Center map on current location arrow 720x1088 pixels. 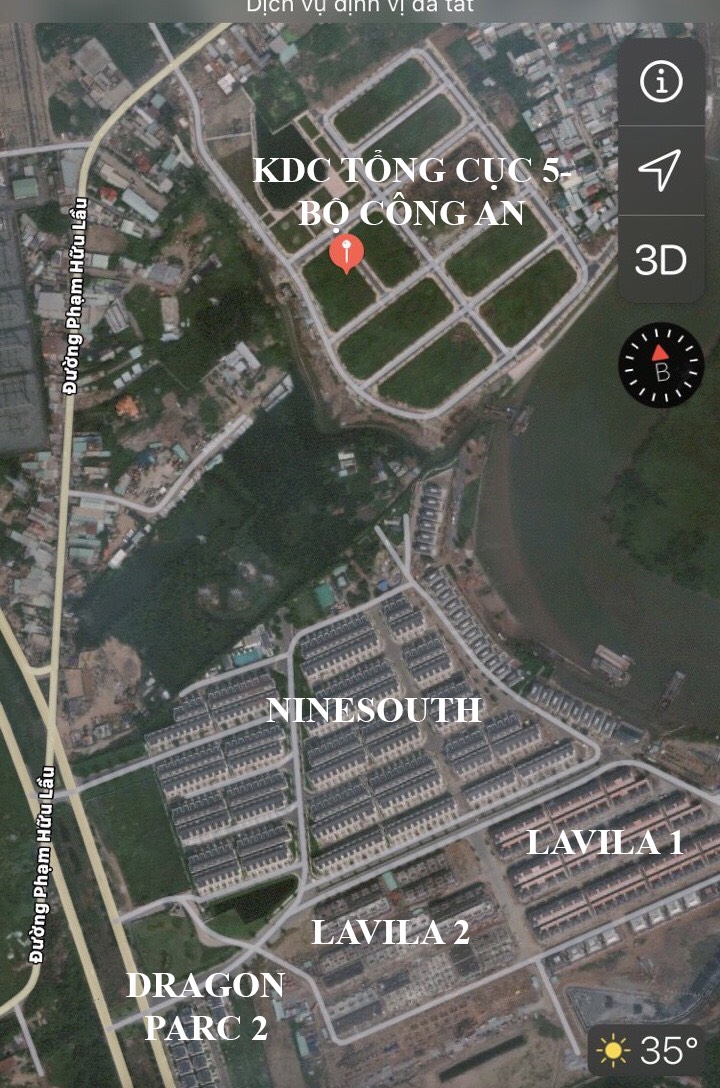tap(660, 171)
